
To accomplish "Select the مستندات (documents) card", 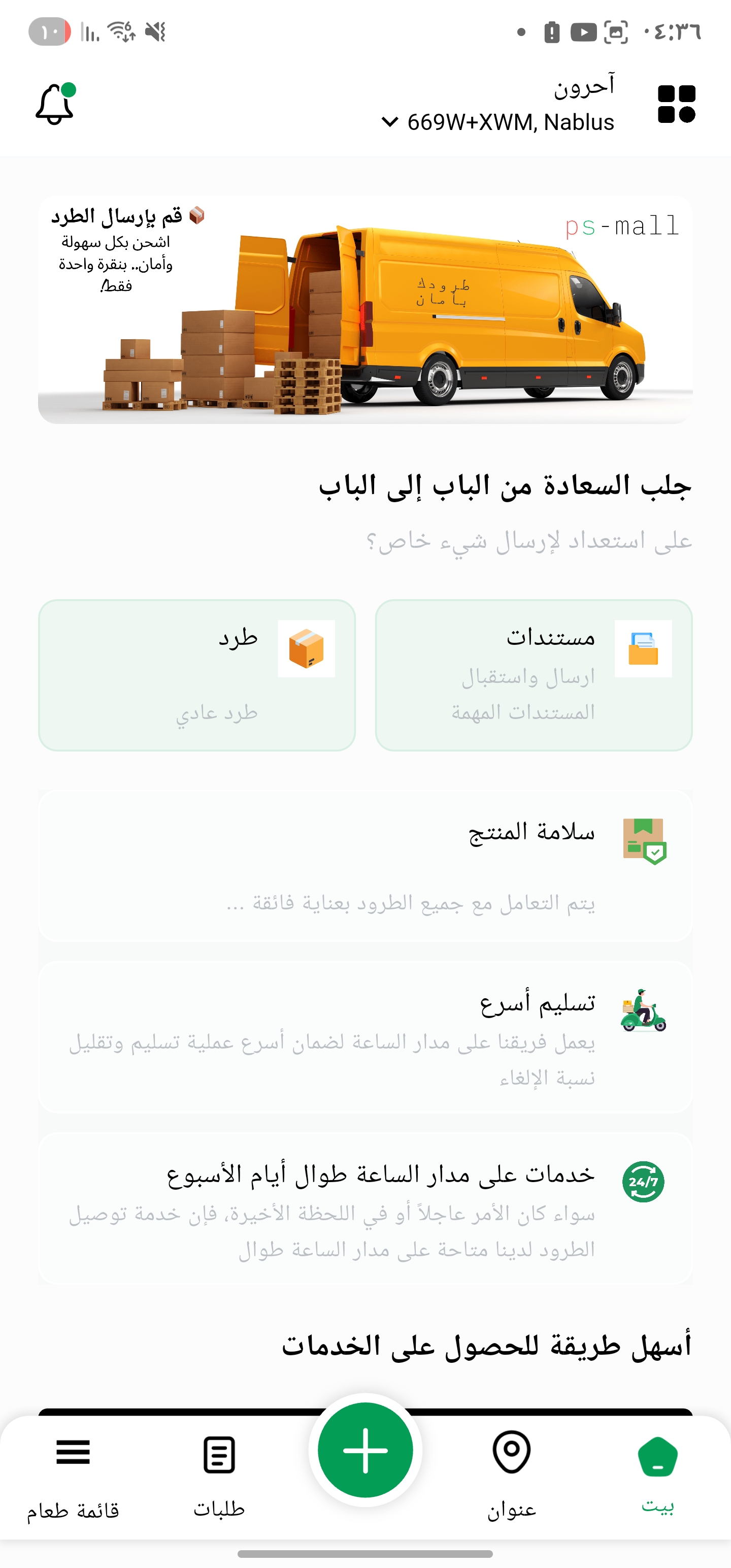I will pyautogui.click(x=534, y=674).
